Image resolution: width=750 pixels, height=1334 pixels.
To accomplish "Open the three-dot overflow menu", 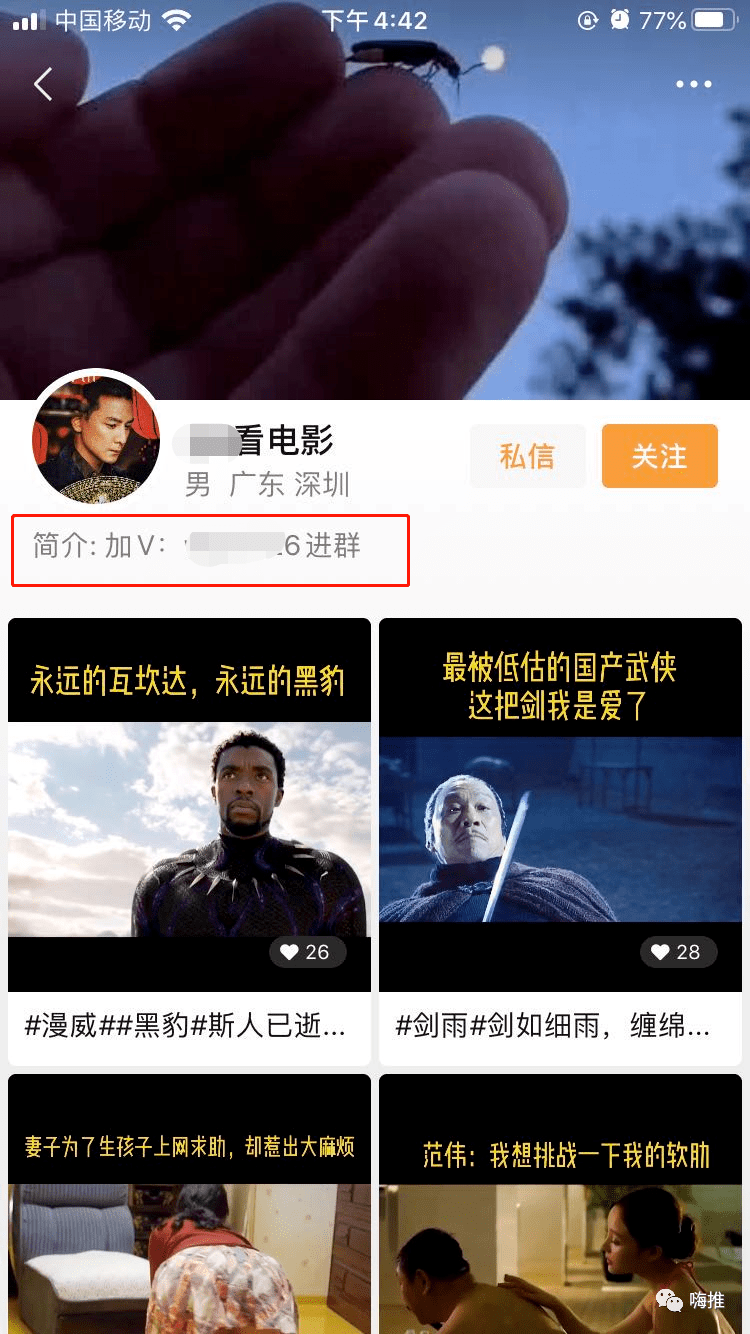I will (693, 85).
